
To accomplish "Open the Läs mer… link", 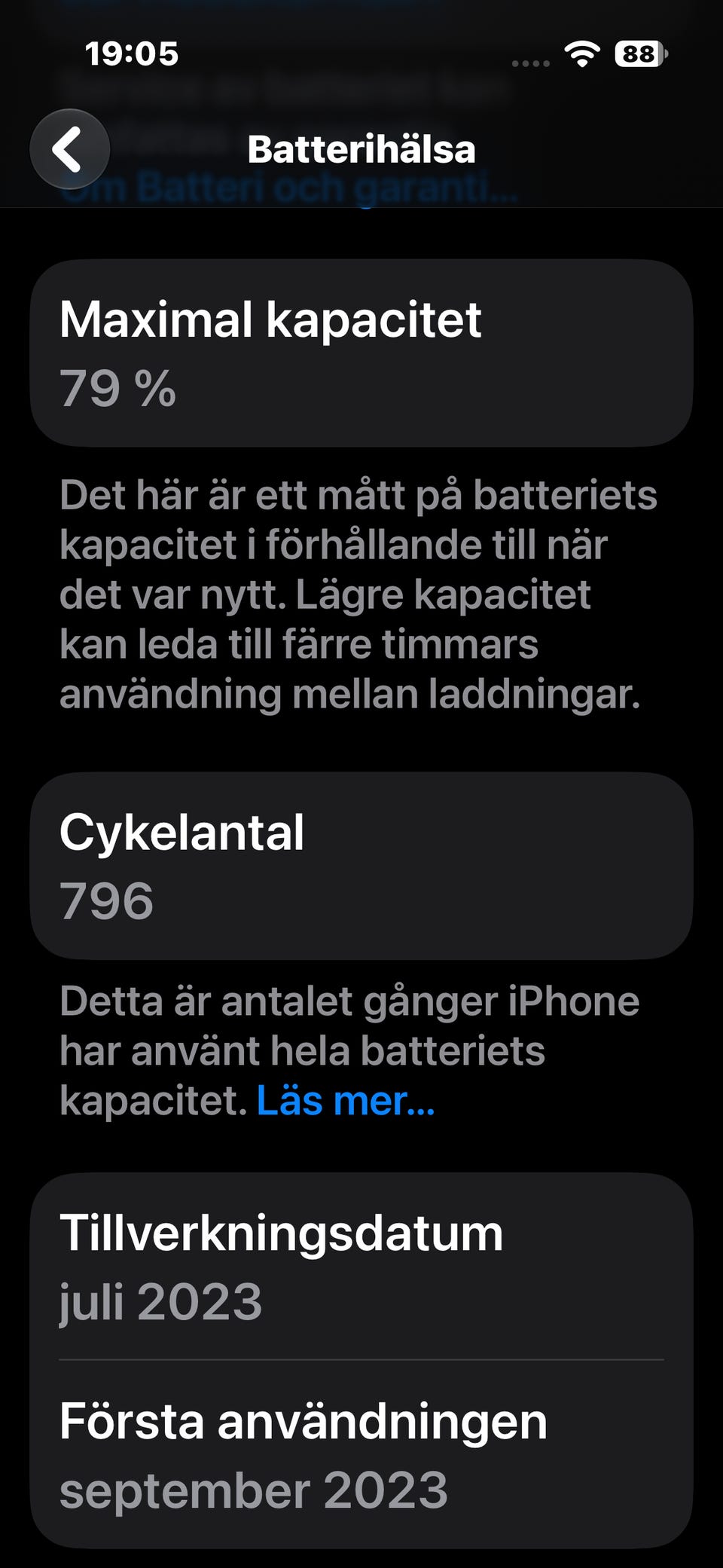I will [346, 1101].
